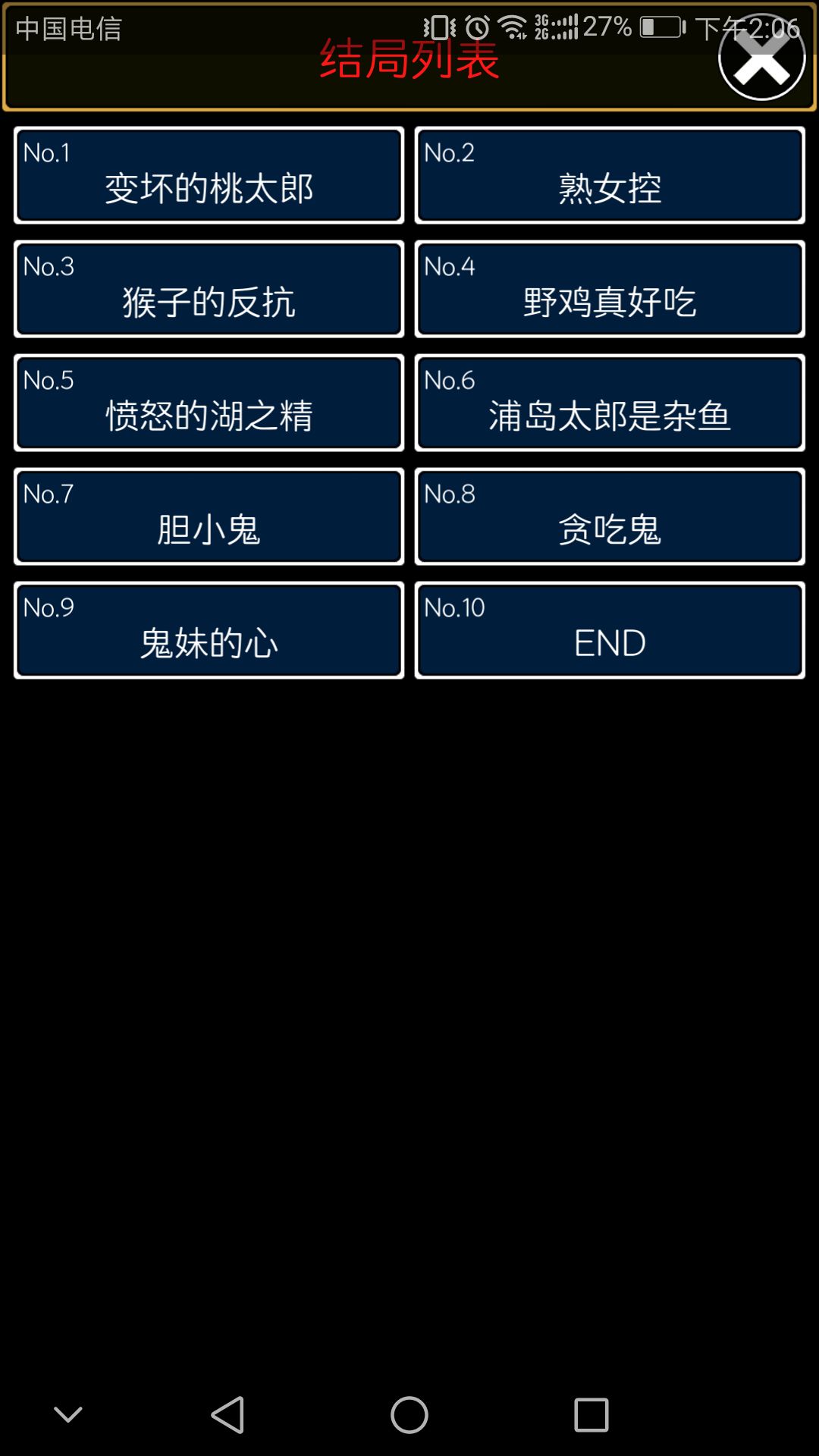The height and width of the screenshot is (1456, 819).
Task: Open ending No.2 熟女控
Action: click(x=610, y=175)
